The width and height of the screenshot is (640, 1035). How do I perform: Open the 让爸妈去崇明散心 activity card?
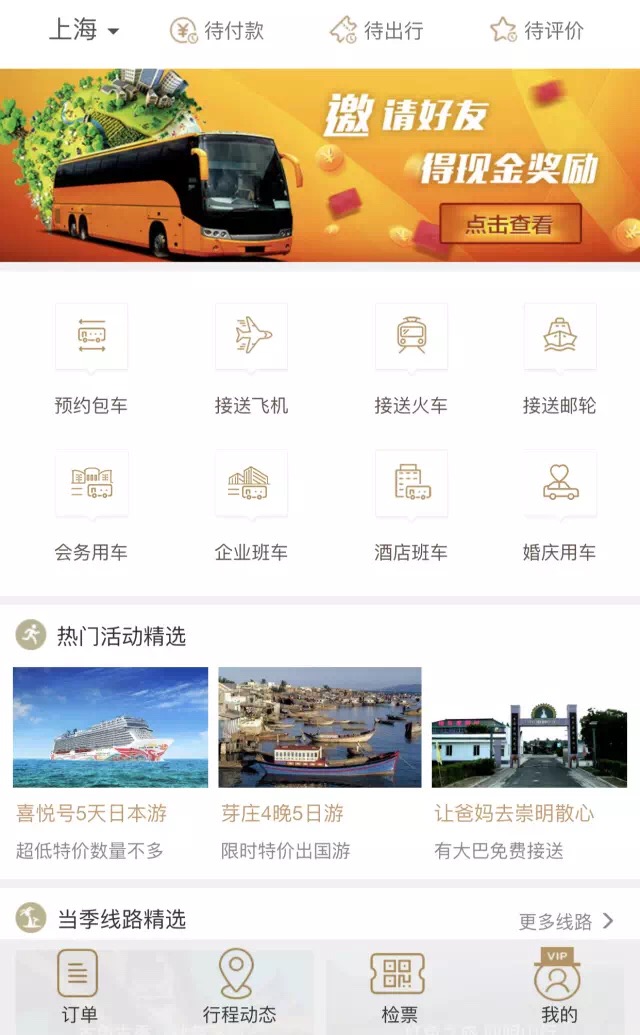[529, 764]
